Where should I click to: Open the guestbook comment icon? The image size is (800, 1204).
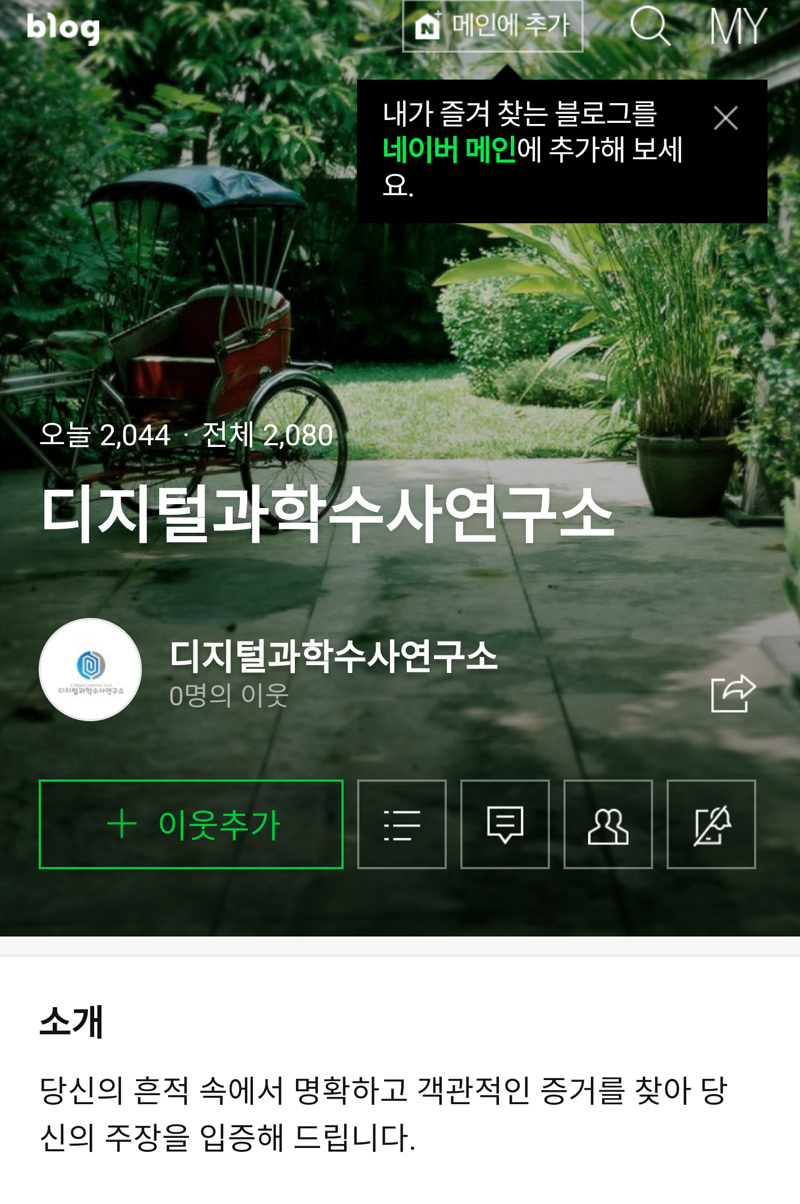click(505, 825)
